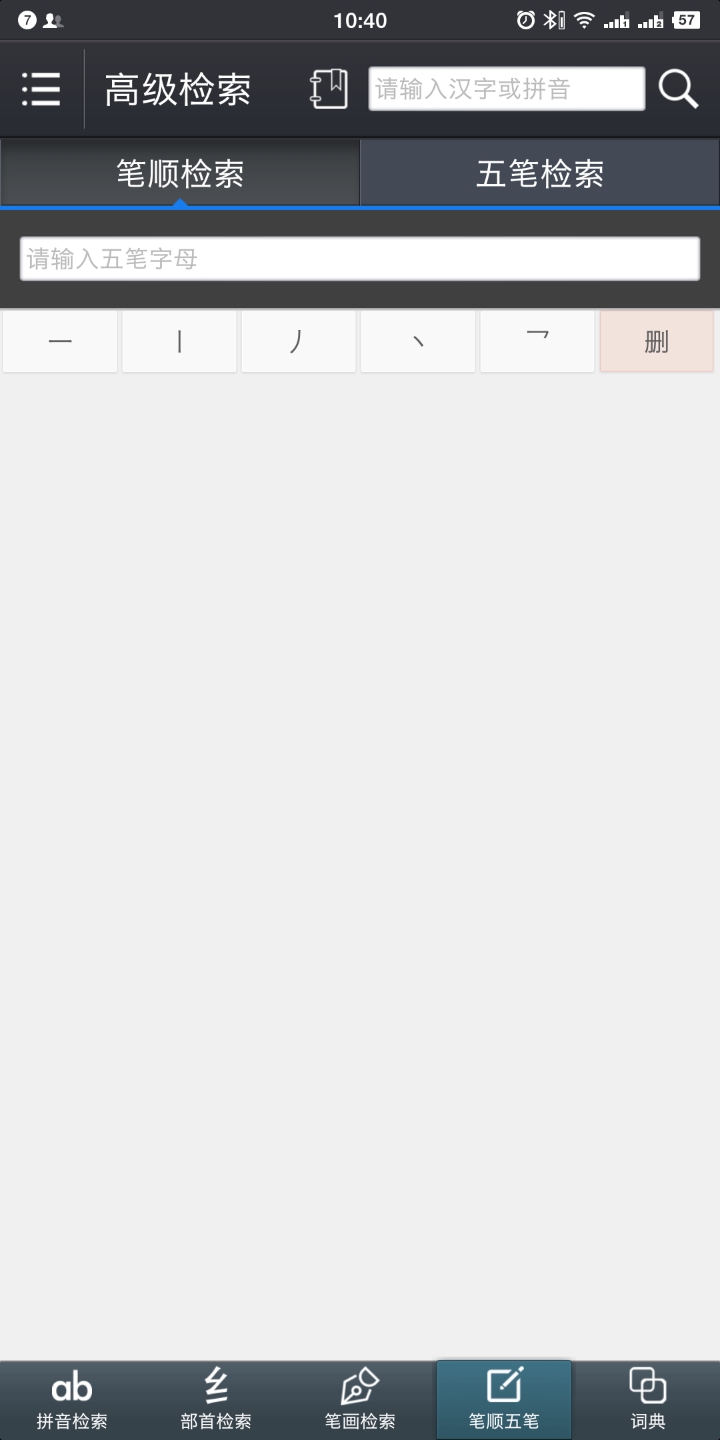Enter the horizontal stroke 一
Viewport: 720px width, 1440px height.
click(60, 342)
